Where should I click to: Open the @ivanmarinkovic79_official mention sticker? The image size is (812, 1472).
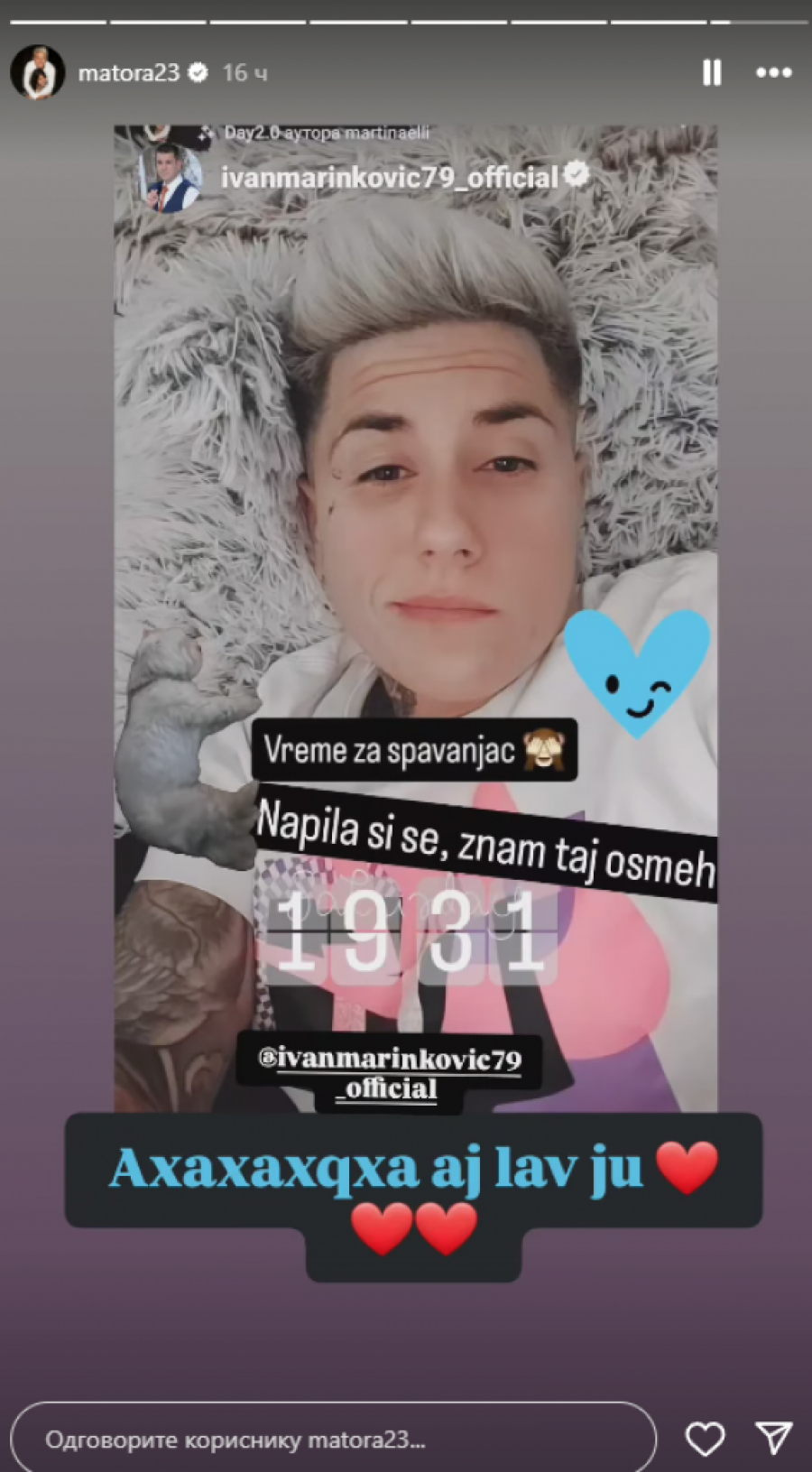(390, 1072)
